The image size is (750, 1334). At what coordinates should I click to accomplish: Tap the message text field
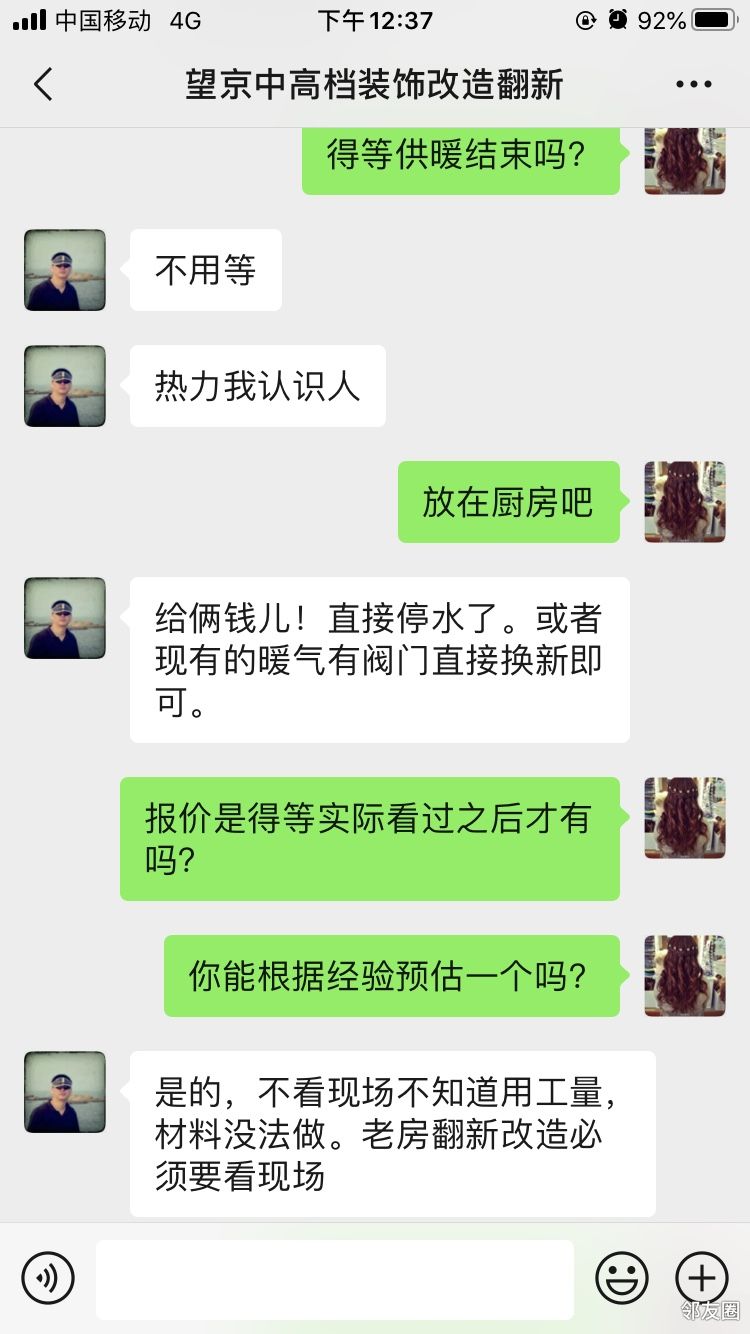pos(335,1279)
